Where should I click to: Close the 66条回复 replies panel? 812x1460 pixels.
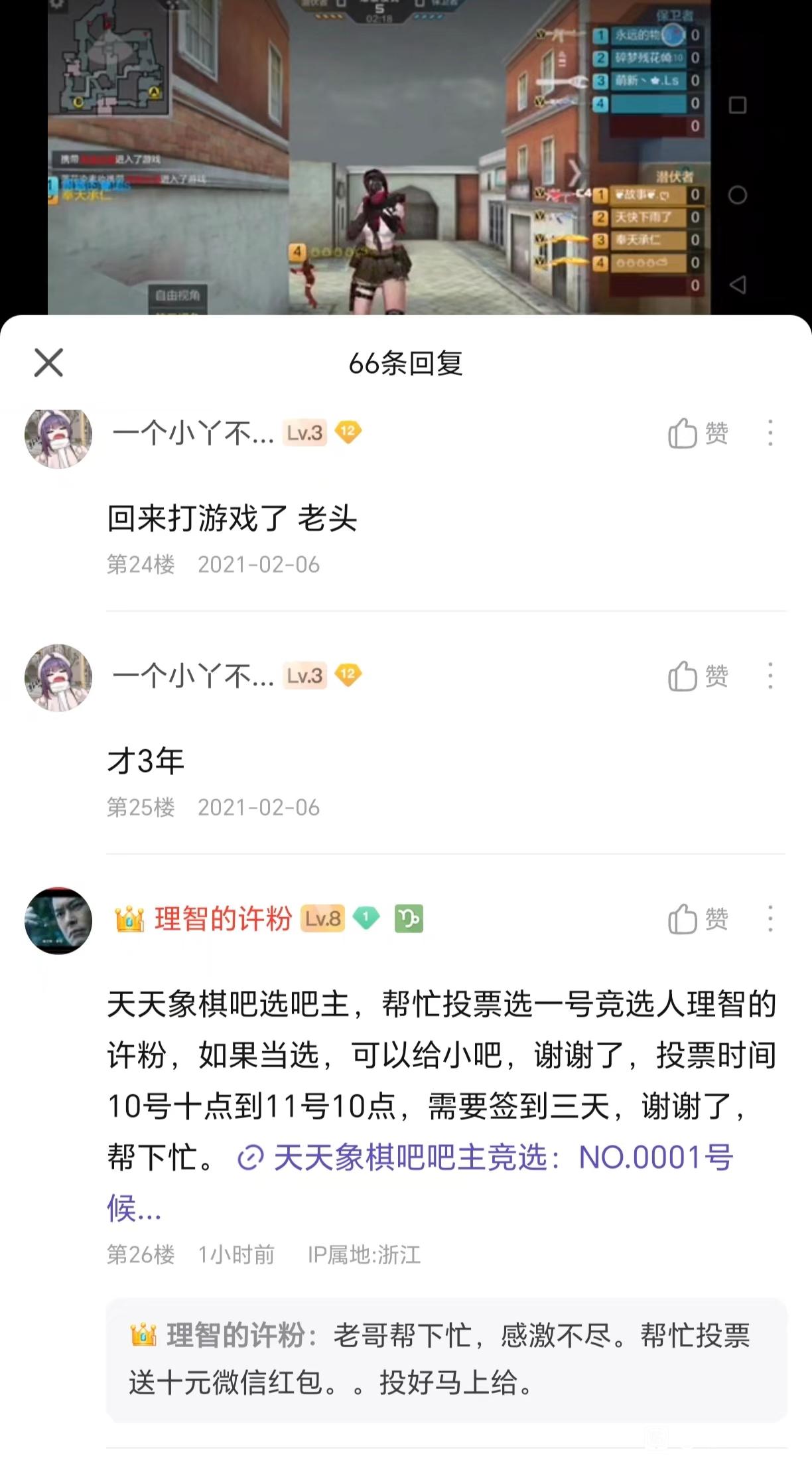coord(48,362)
